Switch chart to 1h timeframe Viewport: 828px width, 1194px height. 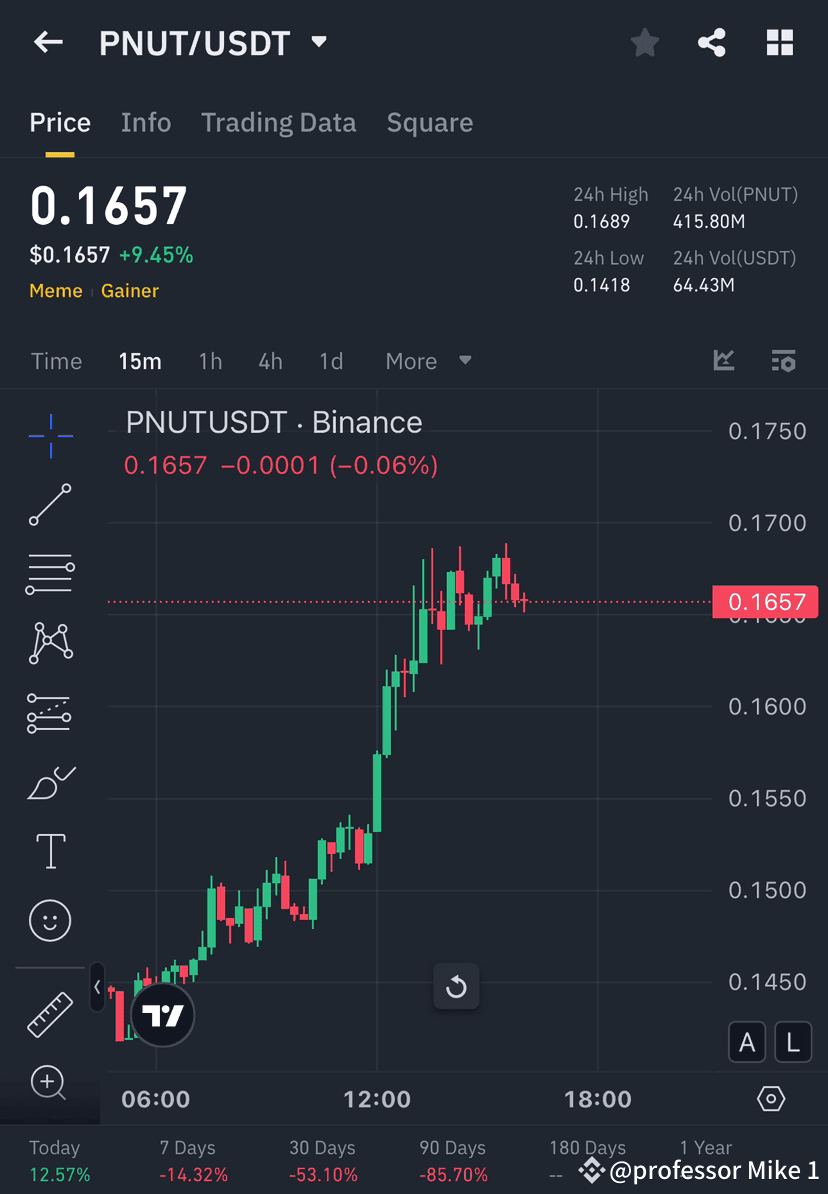pos(210,361)
